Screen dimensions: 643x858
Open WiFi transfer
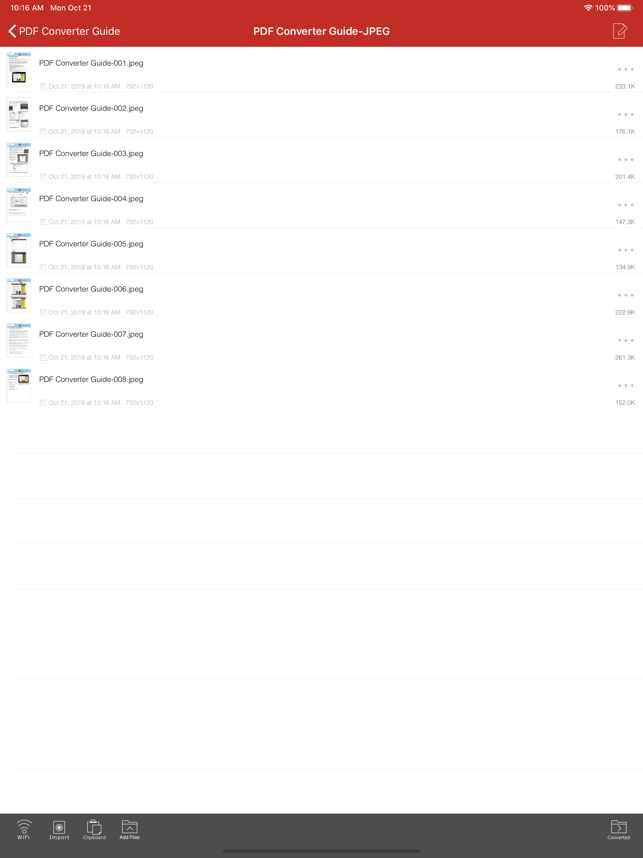pyautogui.click(x=24, y=829)
